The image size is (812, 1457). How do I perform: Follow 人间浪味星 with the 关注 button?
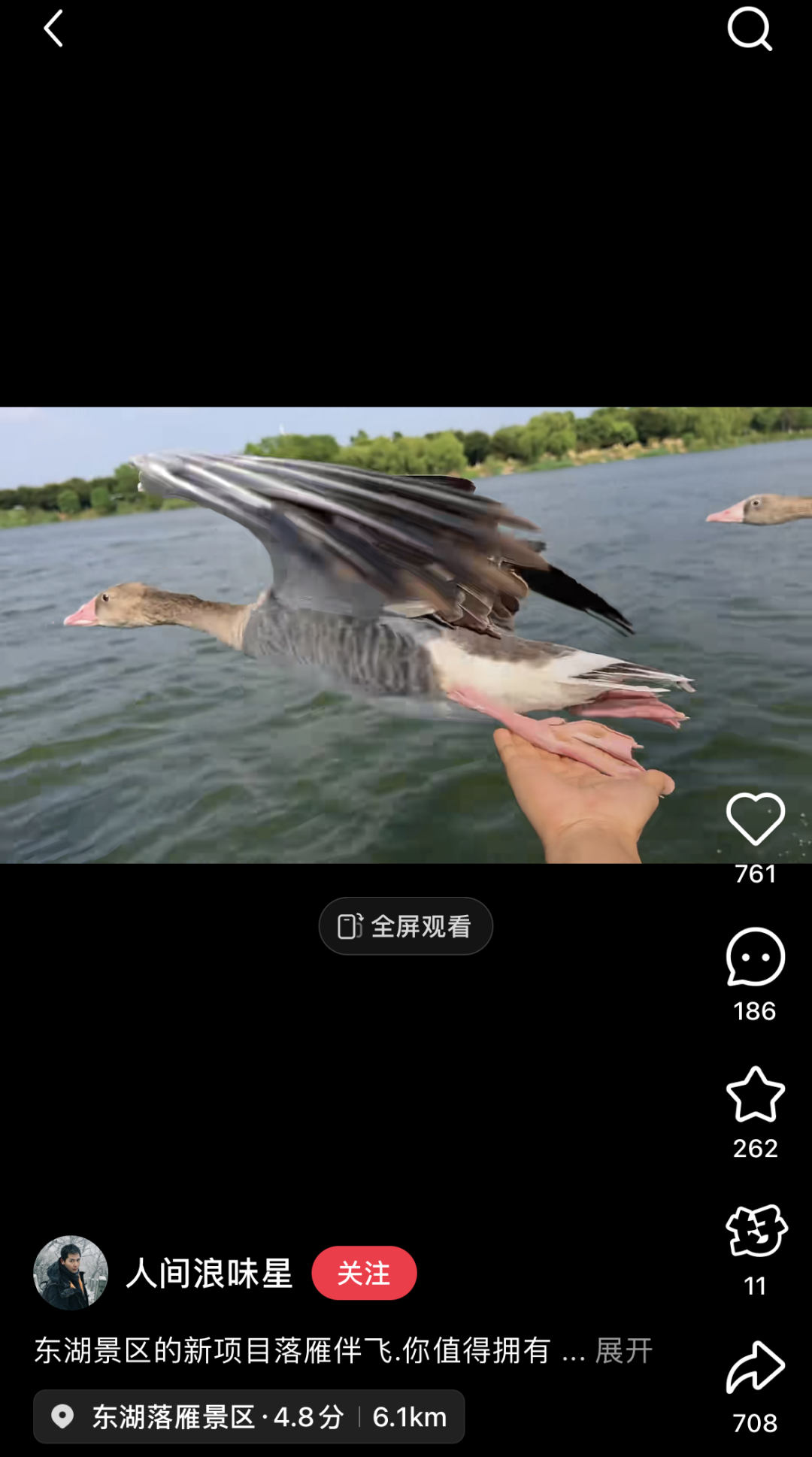(364, 1273)
